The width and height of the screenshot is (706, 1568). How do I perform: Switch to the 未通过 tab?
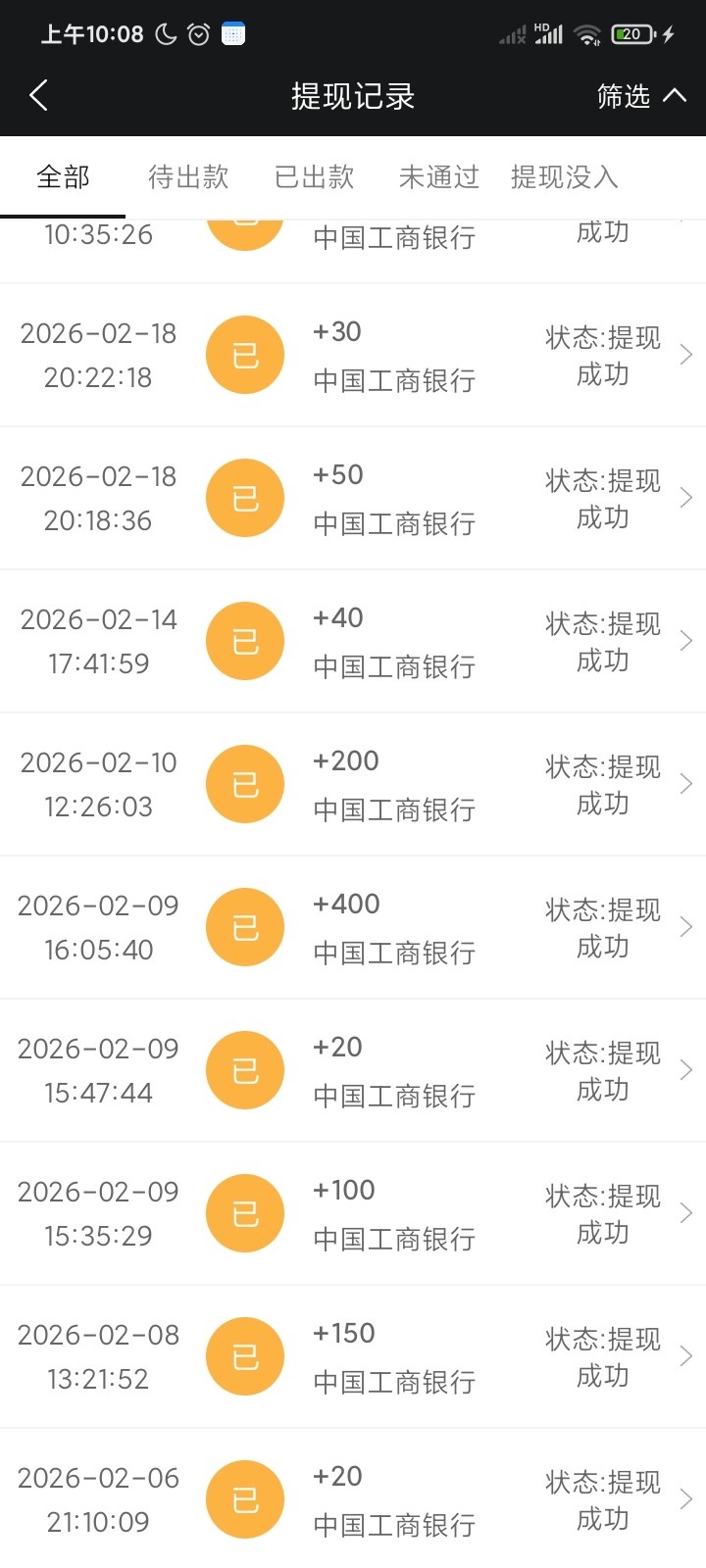438,177
